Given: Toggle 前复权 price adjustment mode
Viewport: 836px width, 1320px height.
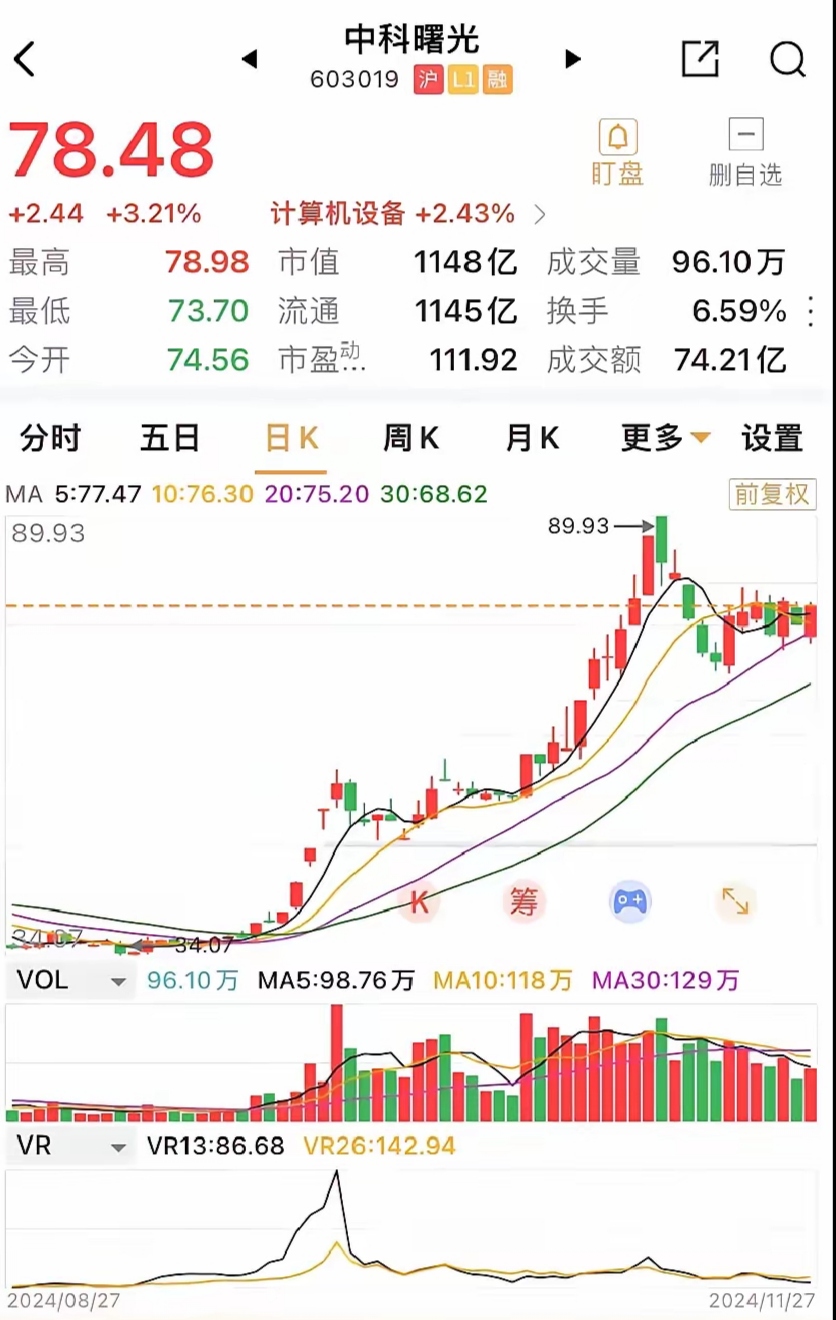Looking at the screenshot, I should click(x=772, y=495).
